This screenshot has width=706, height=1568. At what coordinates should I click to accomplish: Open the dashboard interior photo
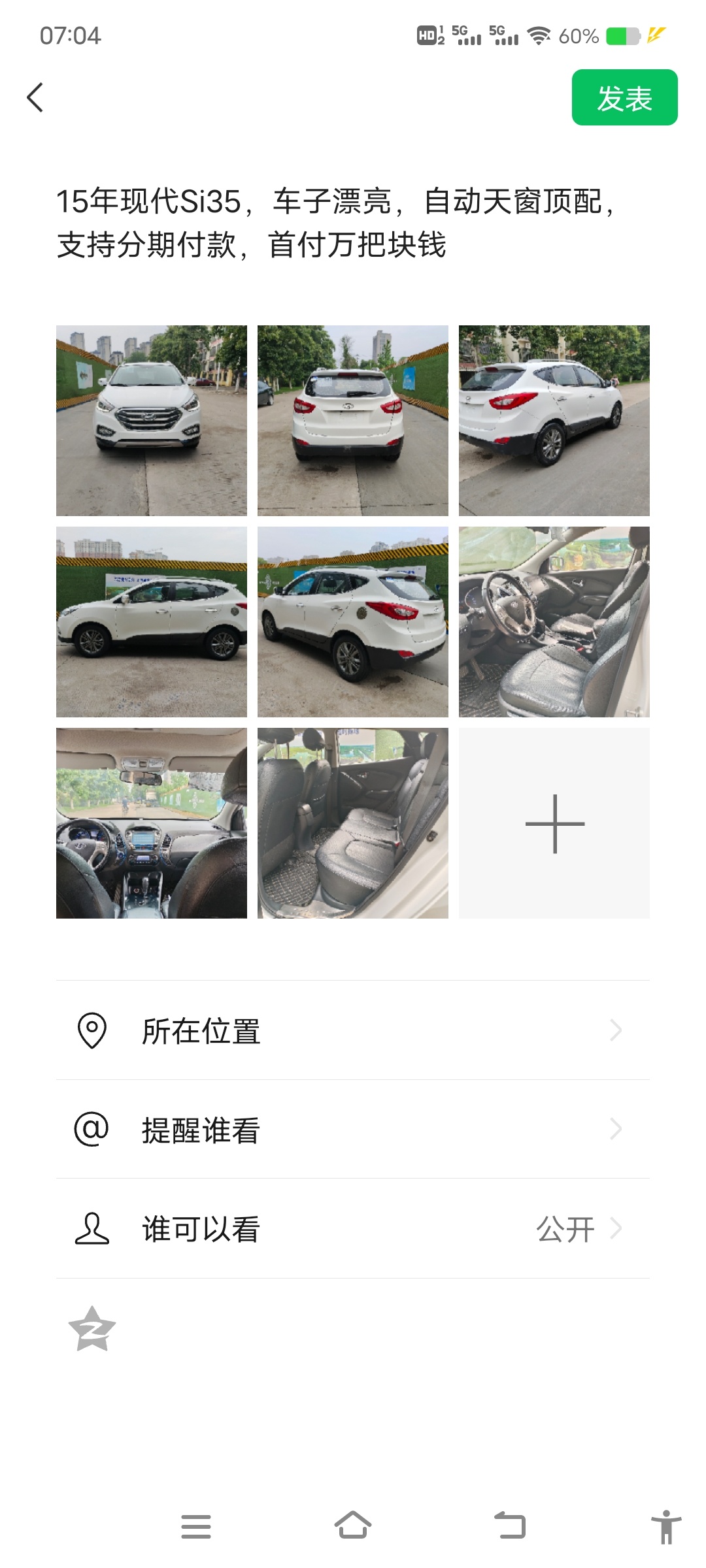pyautogui.click(x=152, y=823)
